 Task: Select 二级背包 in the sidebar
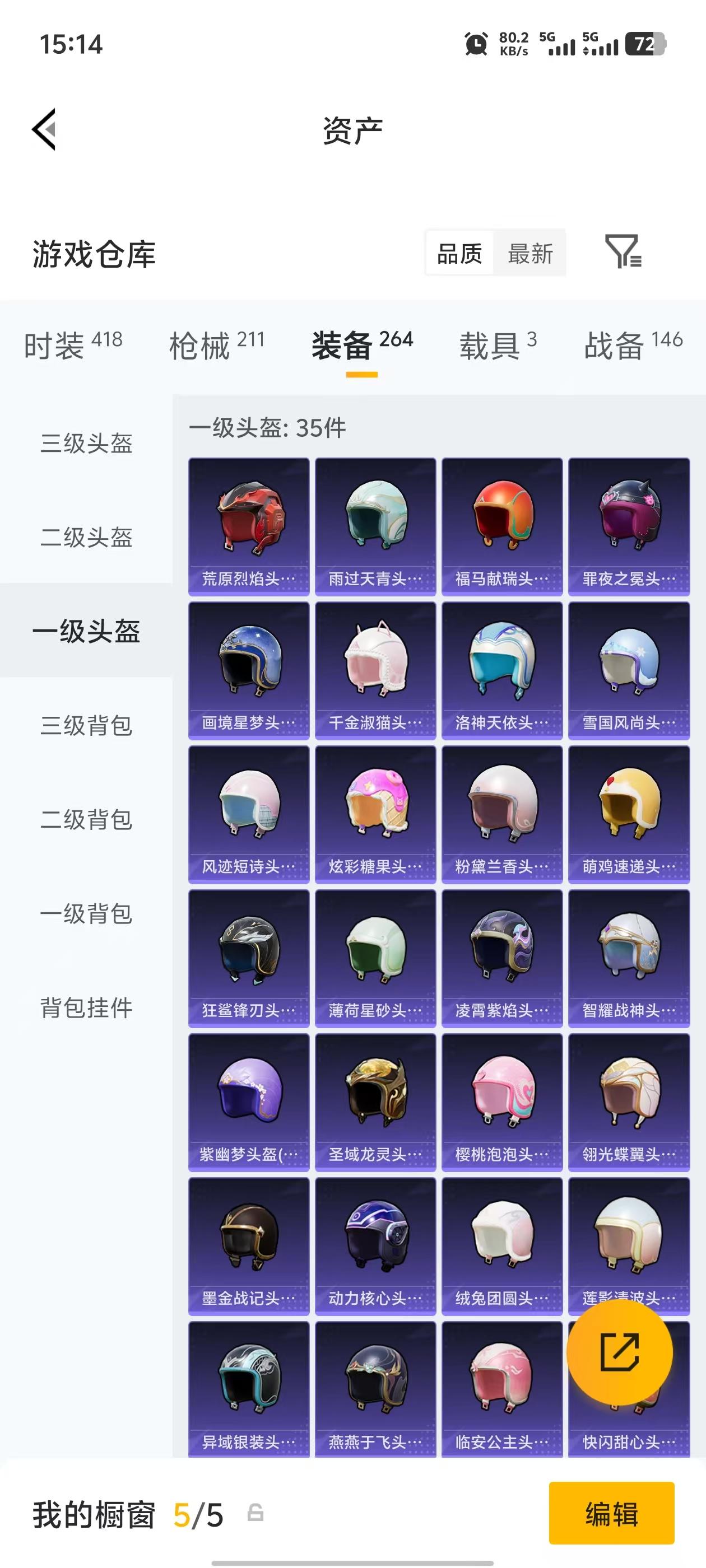click(x=86, y=820)
